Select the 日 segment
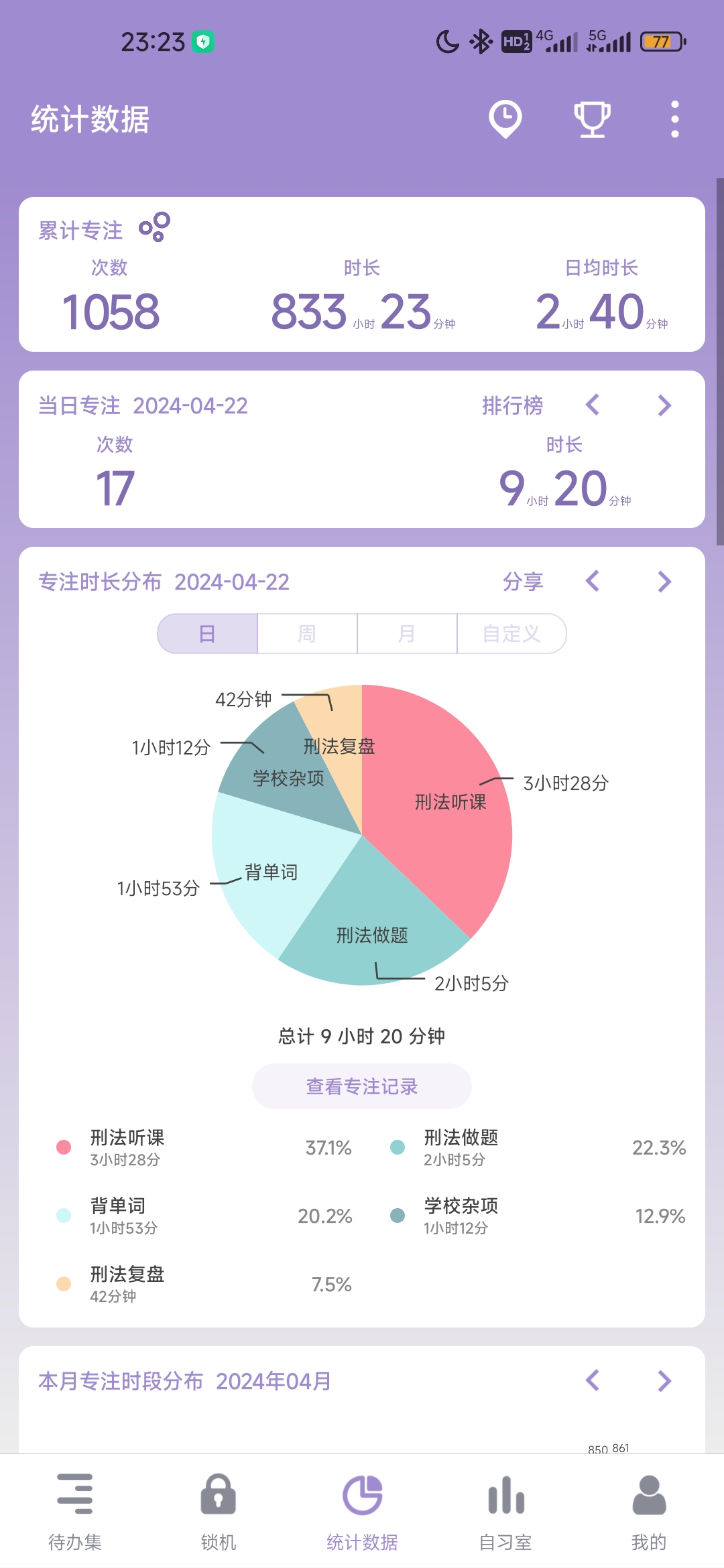Image resolution: width=724 pixels, height=1568 pixels. [208, 633]
